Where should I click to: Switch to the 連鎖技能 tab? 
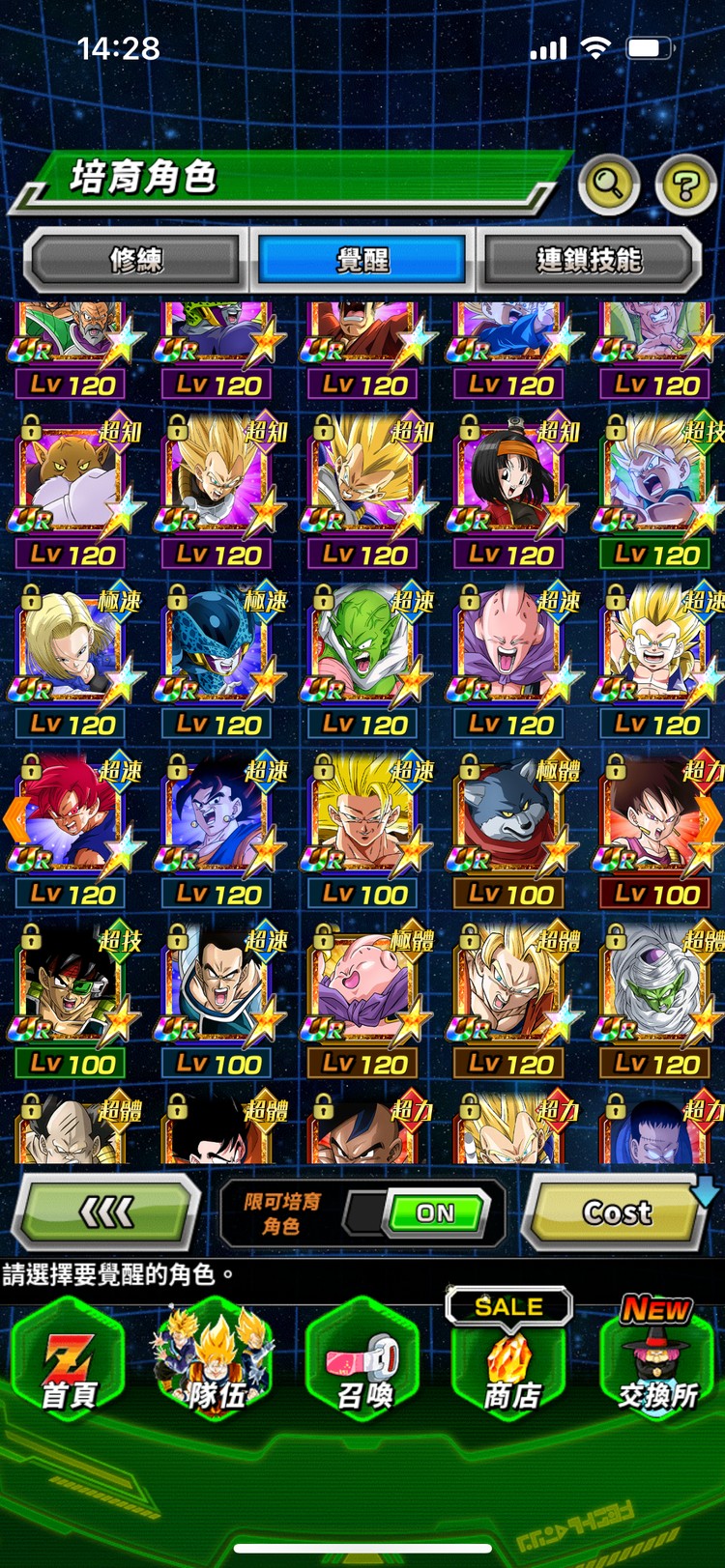[588, 260]
